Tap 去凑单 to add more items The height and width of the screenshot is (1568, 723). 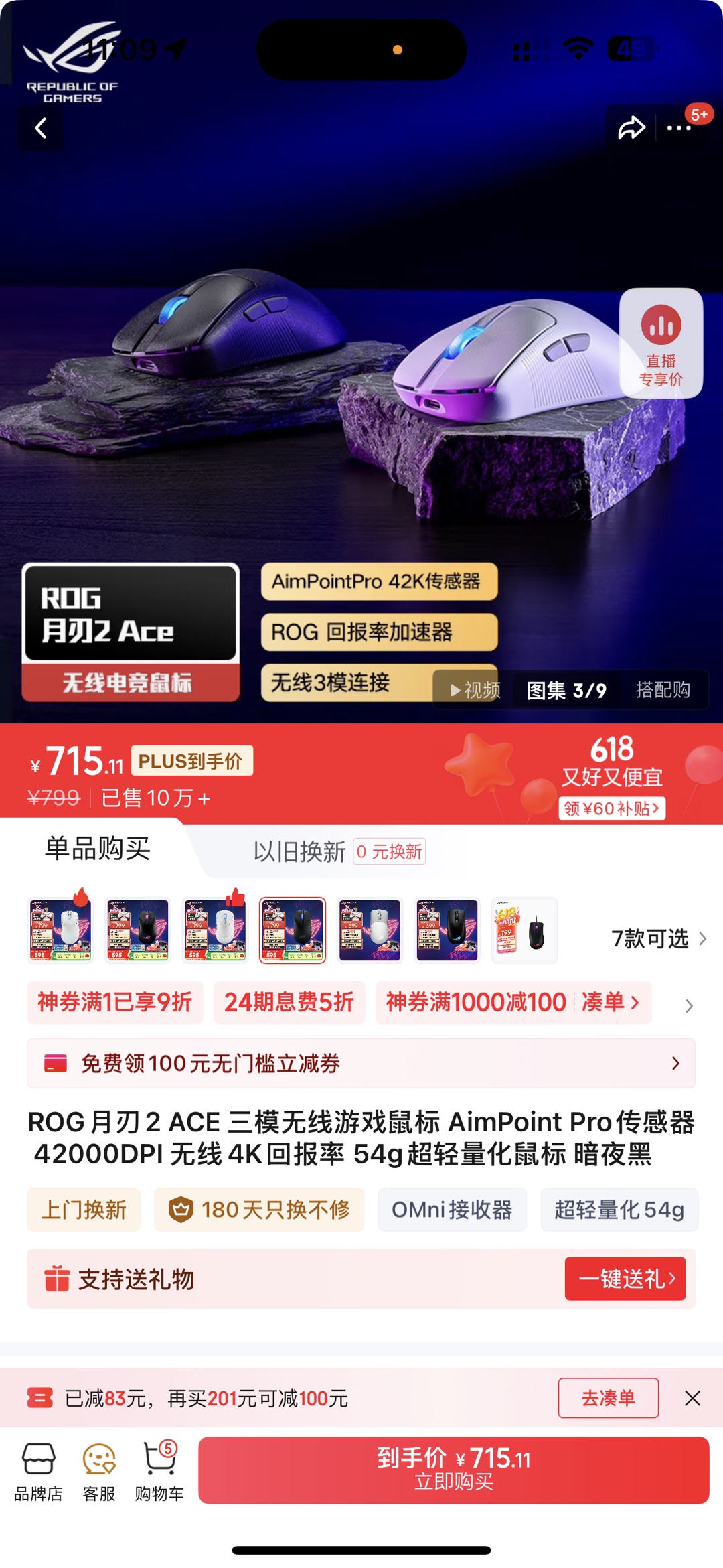click(x=608, y=1398)
